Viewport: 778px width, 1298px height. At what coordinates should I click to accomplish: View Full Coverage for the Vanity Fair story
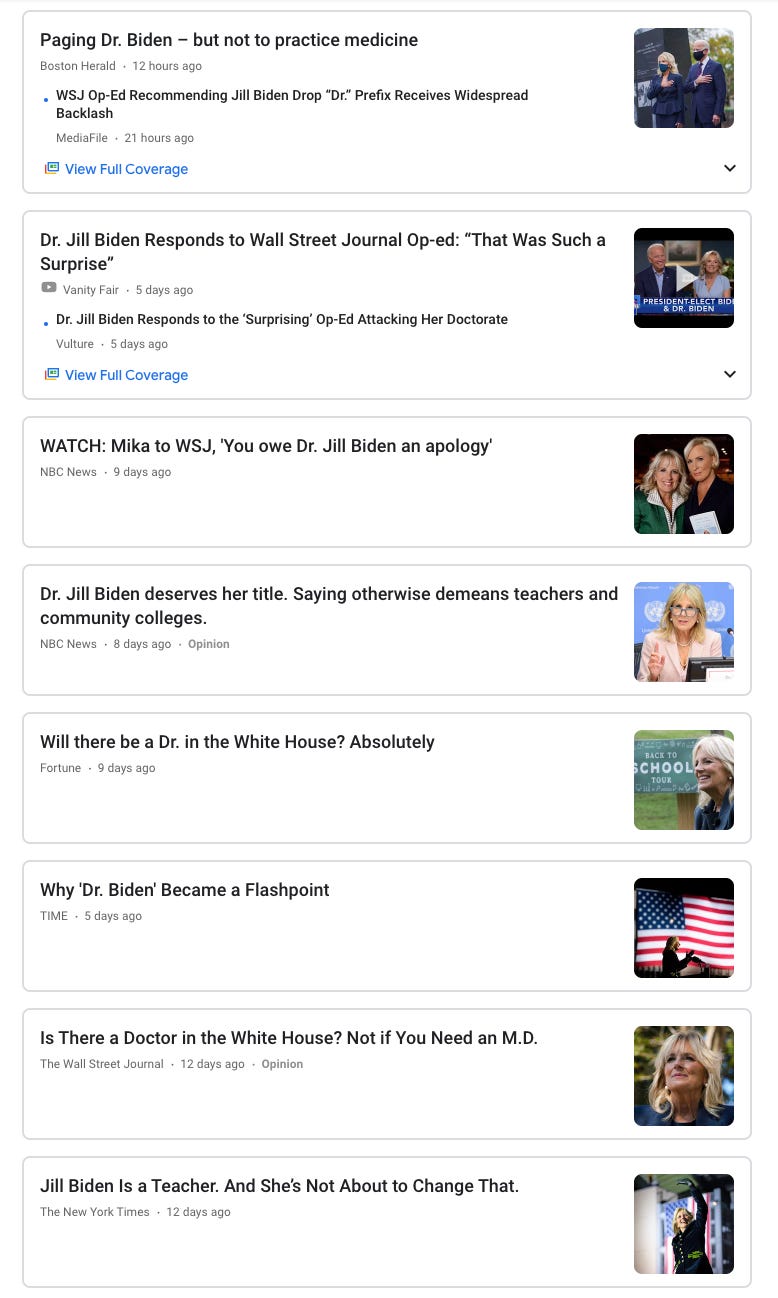point(126,375)
